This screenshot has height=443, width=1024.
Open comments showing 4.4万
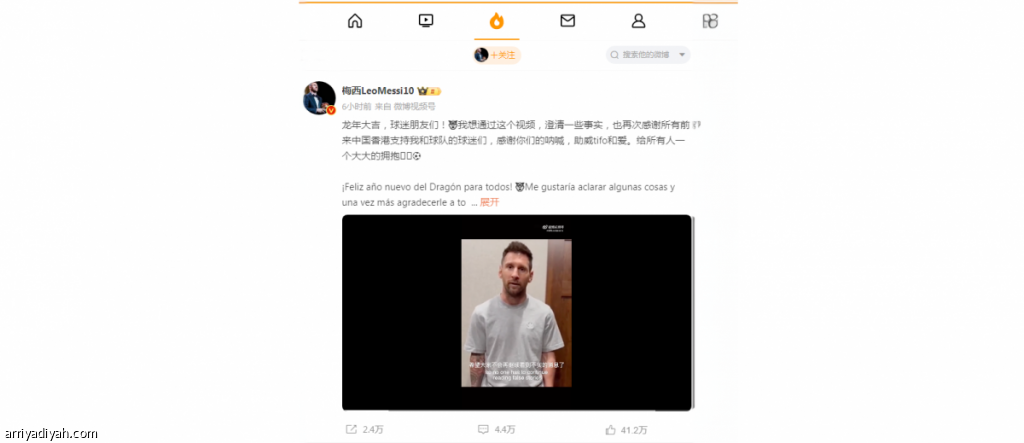click(x=496, y=429)
